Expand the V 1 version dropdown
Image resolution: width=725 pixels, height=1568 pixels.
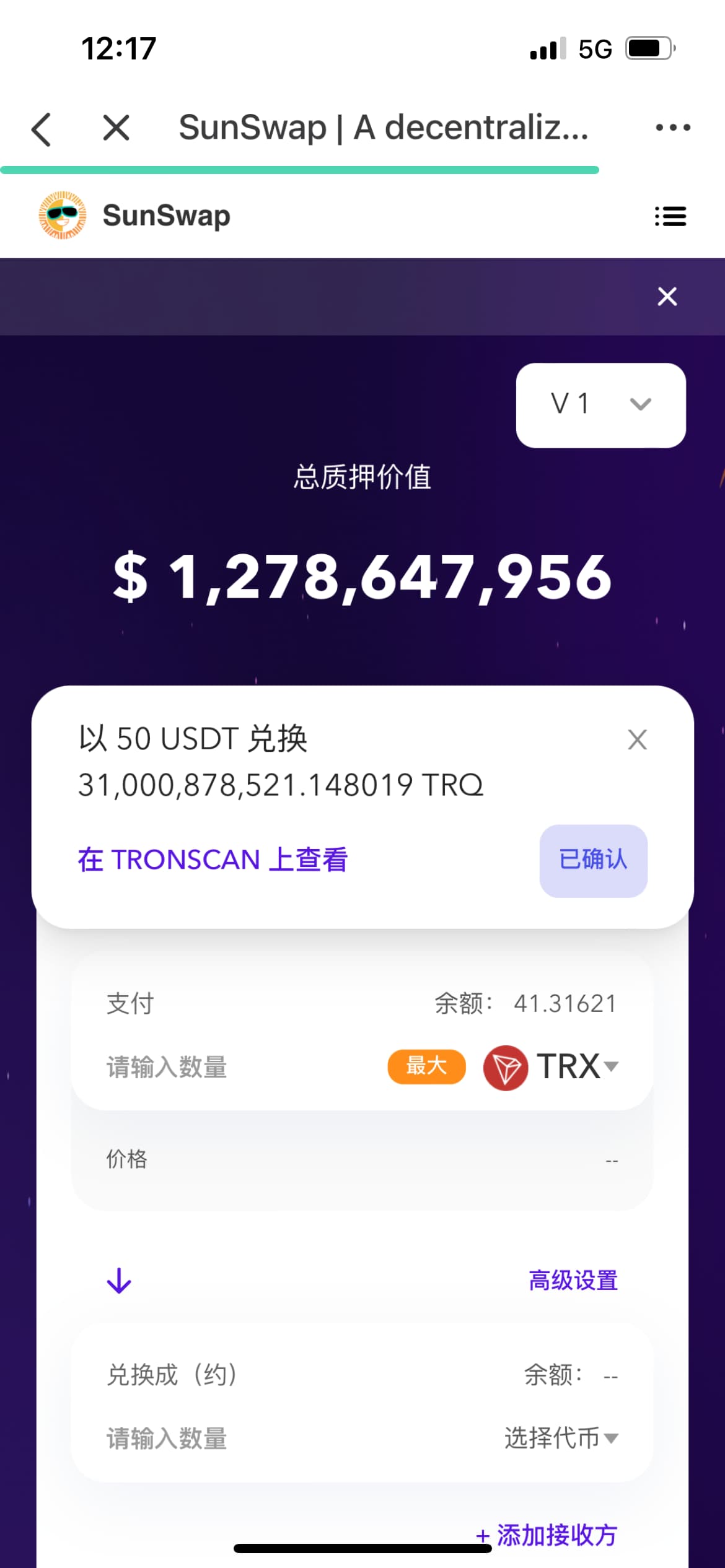600,405
